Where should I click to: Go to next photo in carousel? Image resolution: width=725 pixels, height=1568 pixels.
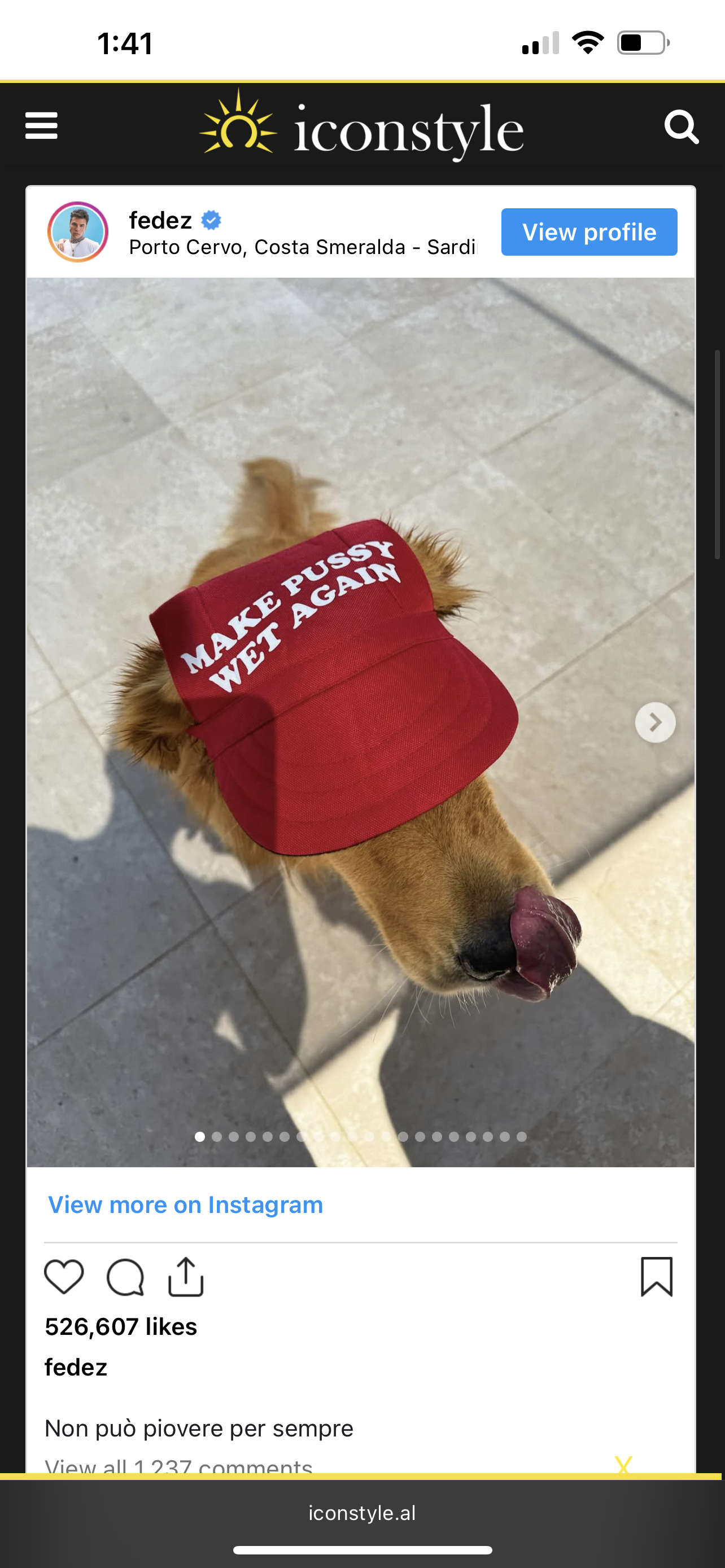(x=655, y=722)
